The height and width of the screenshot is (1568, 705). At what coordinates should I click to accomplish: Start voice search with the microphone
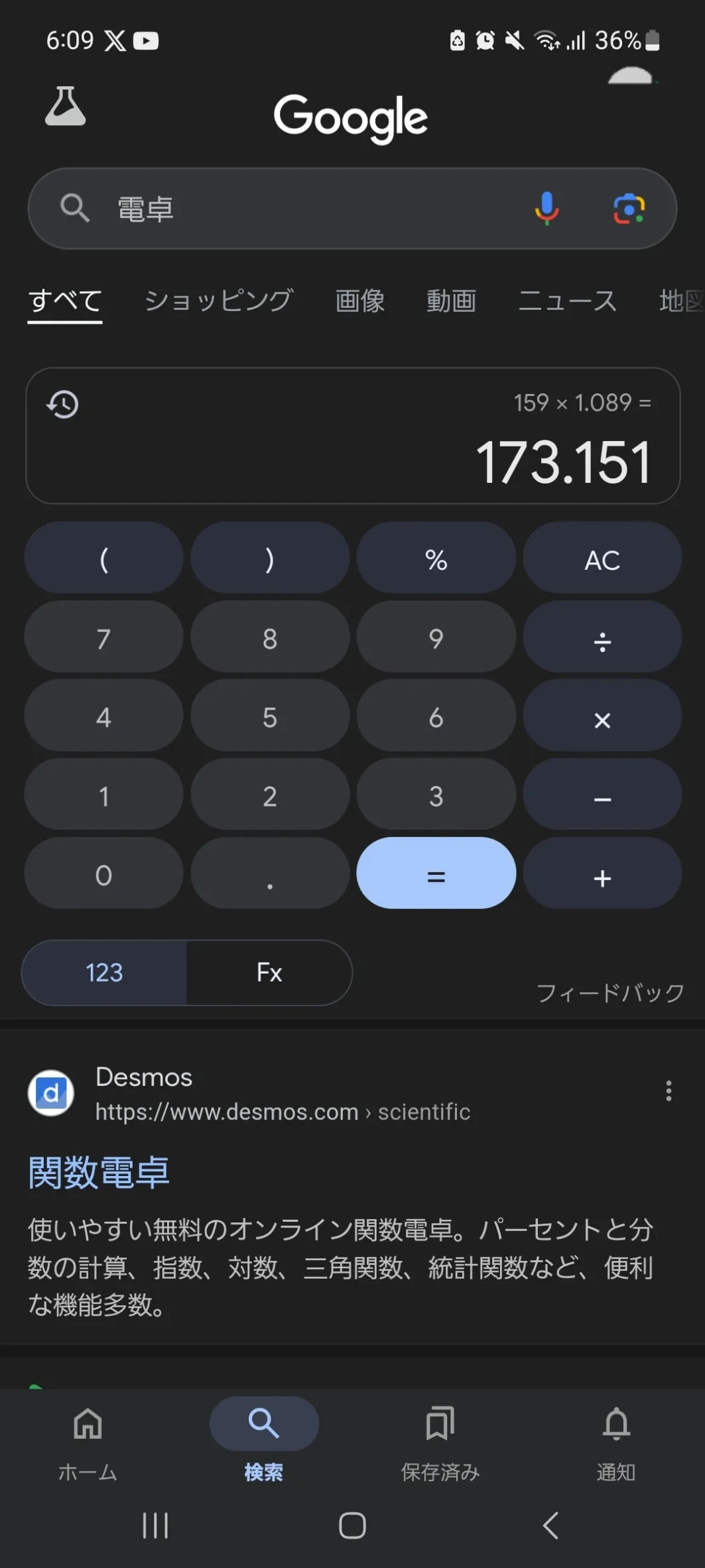(x=546, y=208)
